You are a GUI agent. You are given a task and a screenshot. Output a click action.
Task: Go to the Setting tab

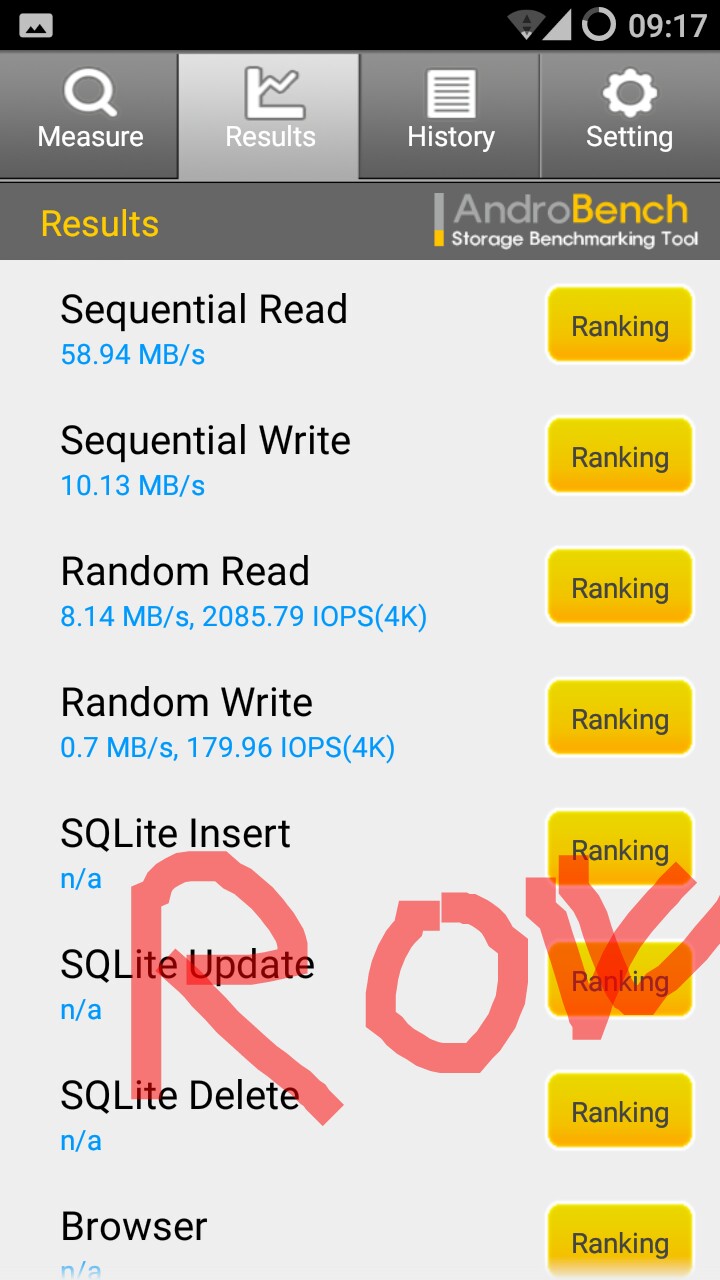click(630, 115)
